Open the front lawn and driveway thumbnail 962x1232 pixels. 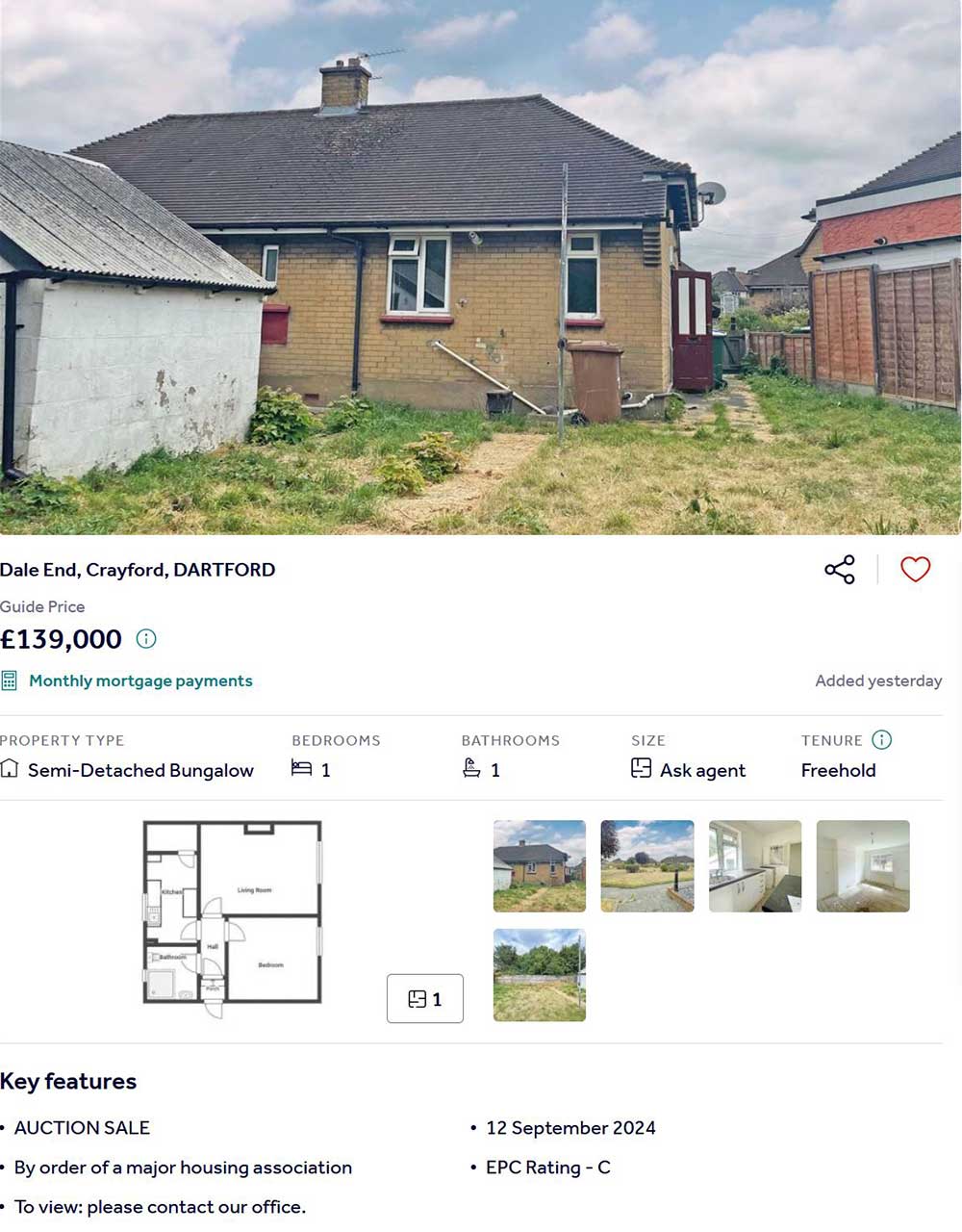[646, 866]
